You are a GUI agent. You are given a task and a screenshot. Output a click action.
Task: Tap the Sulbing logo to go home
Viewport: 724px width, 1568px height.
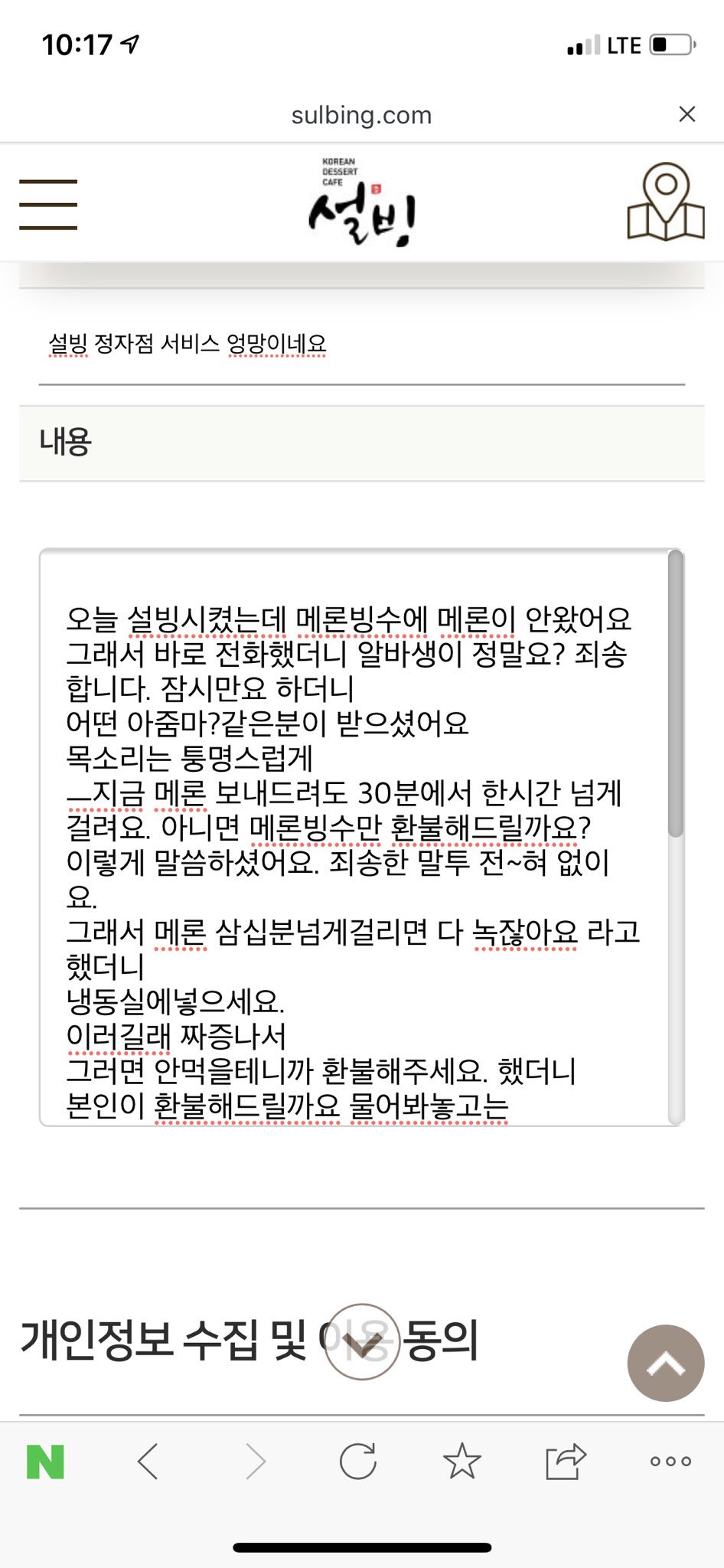tap(361, 204)
